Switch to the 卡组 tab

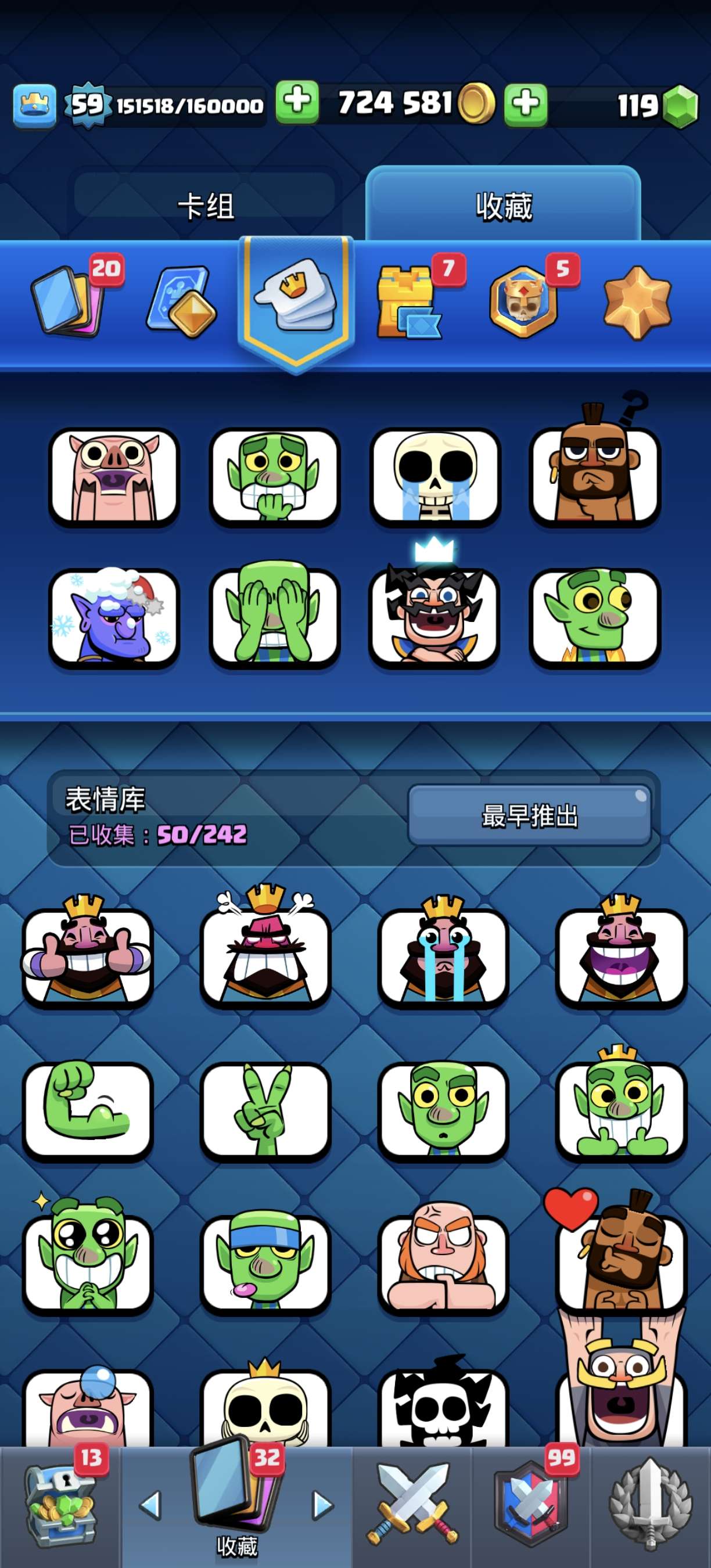click(x=205, y=206)
